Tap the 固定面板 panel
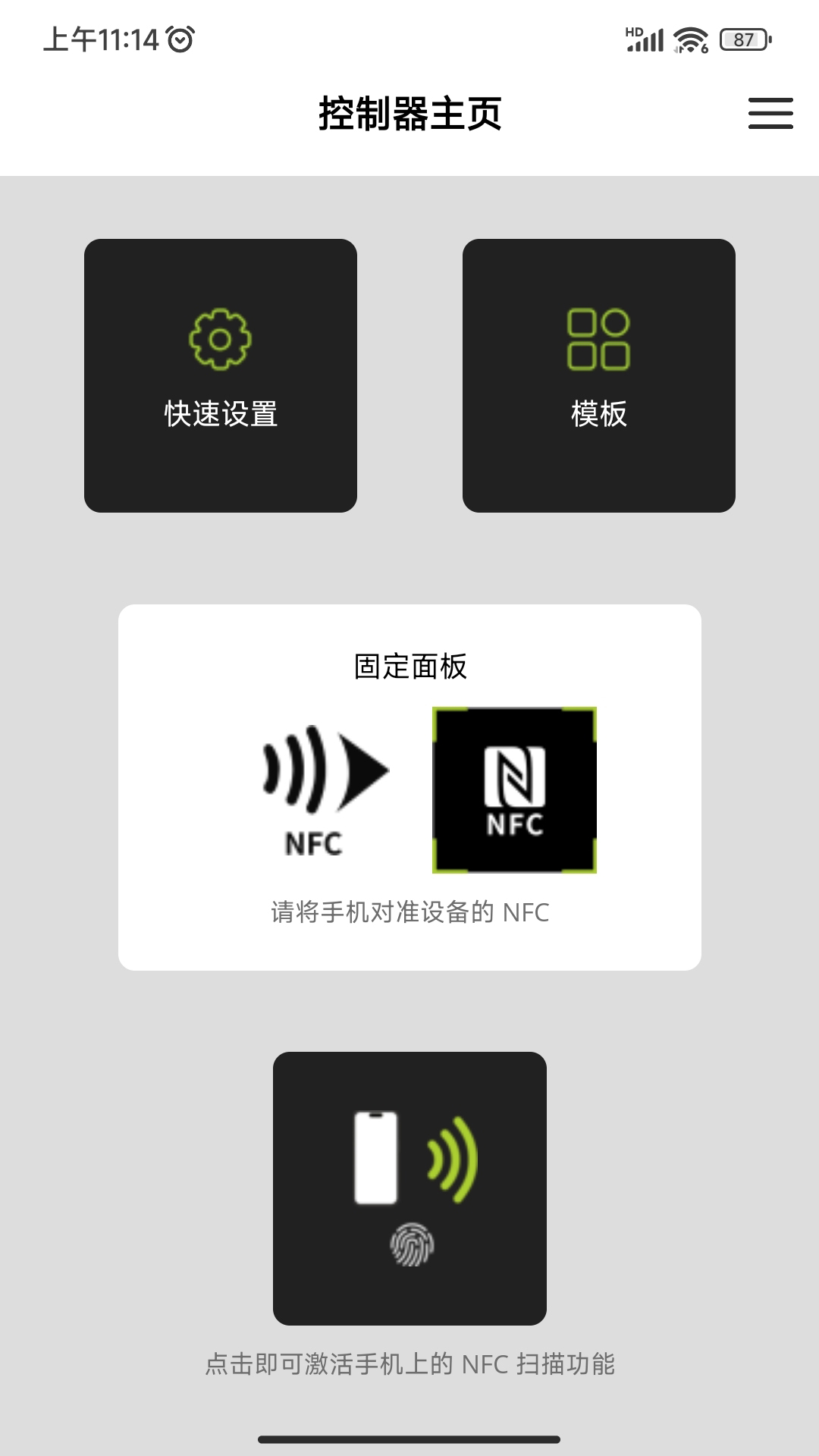The image size is (819, 1456). pyautogui.click(x=409, y=785)
